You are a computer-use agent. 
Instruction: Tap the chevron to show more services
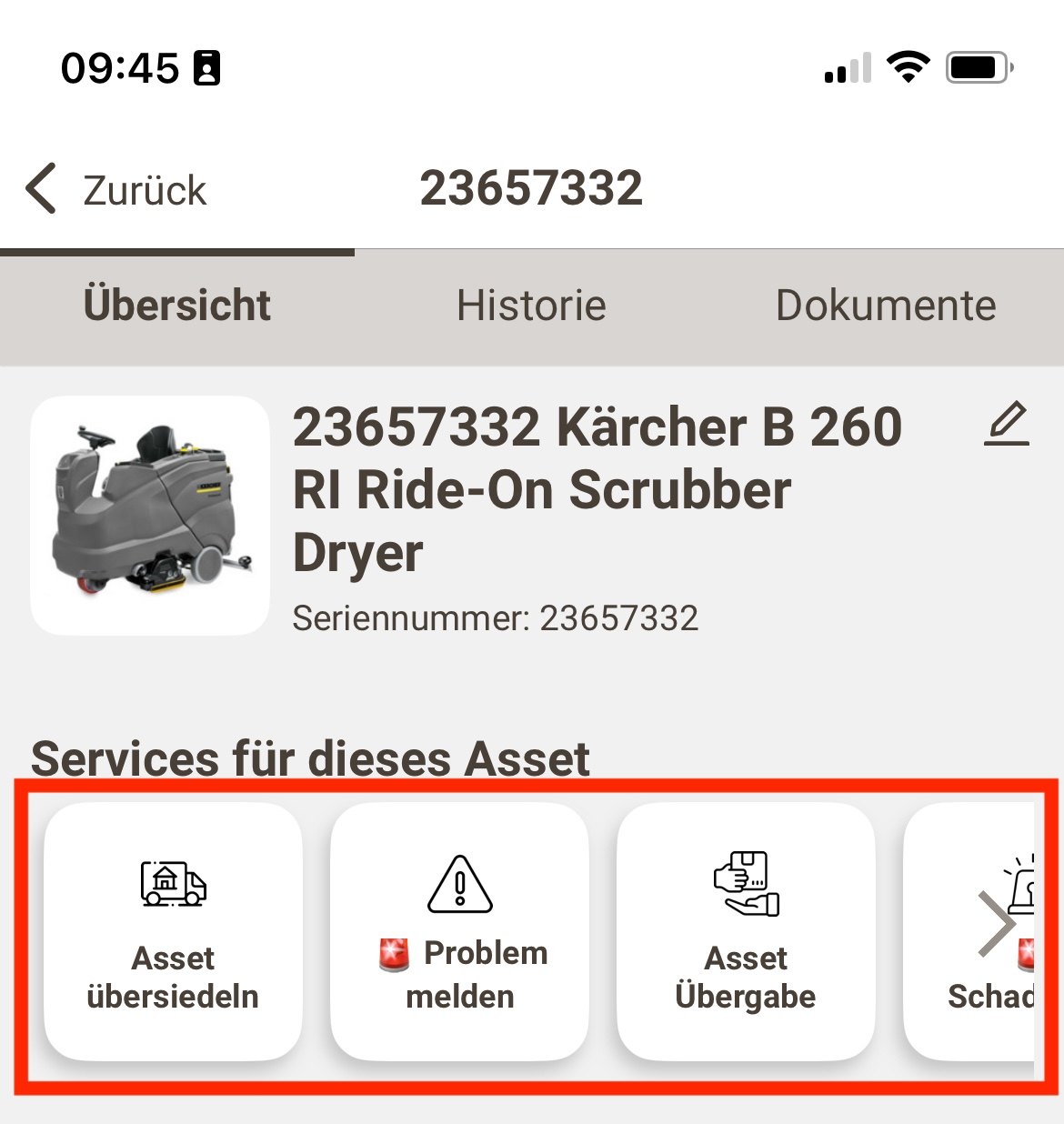tap(996, 924)
